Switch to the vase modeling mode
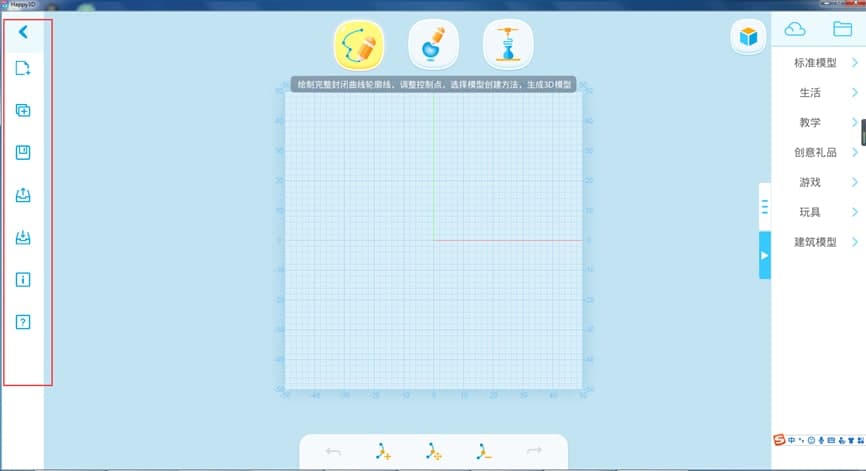This screenshot has width=866, height=471. click(x=433, y=45)
